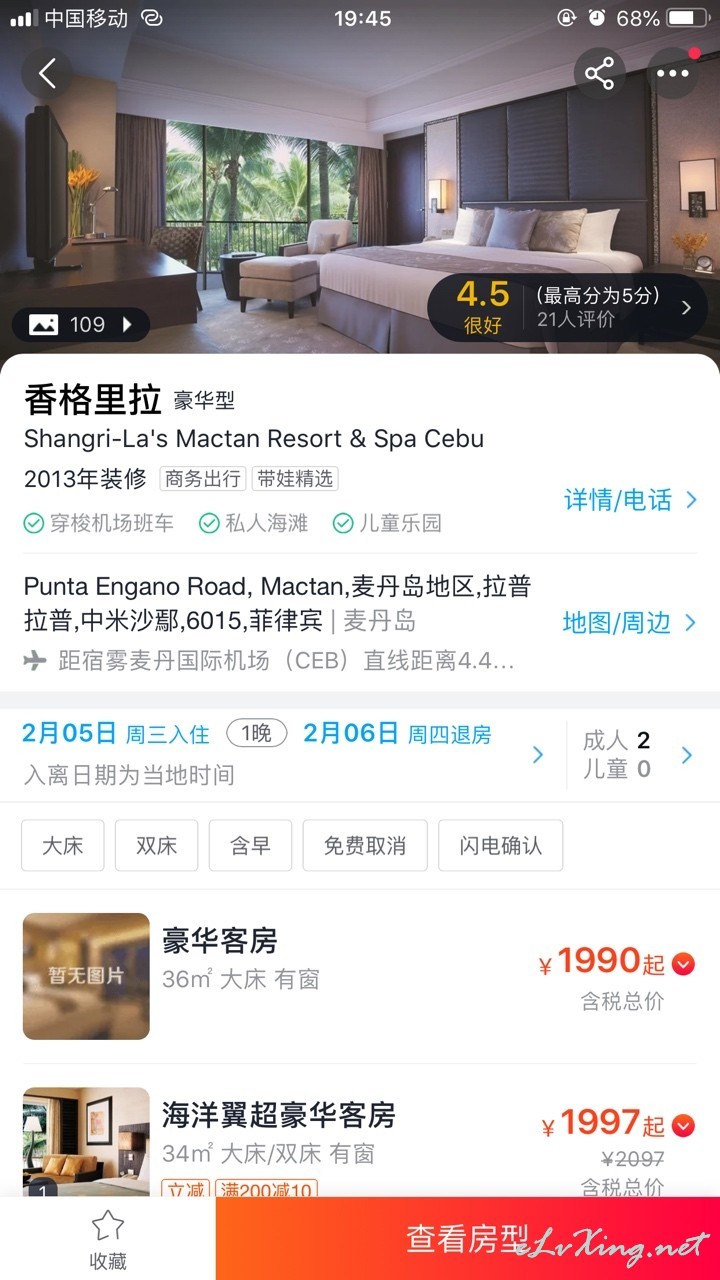
Task: Apply the 闪电确认 filter chip
Action: tap(500, 845)
